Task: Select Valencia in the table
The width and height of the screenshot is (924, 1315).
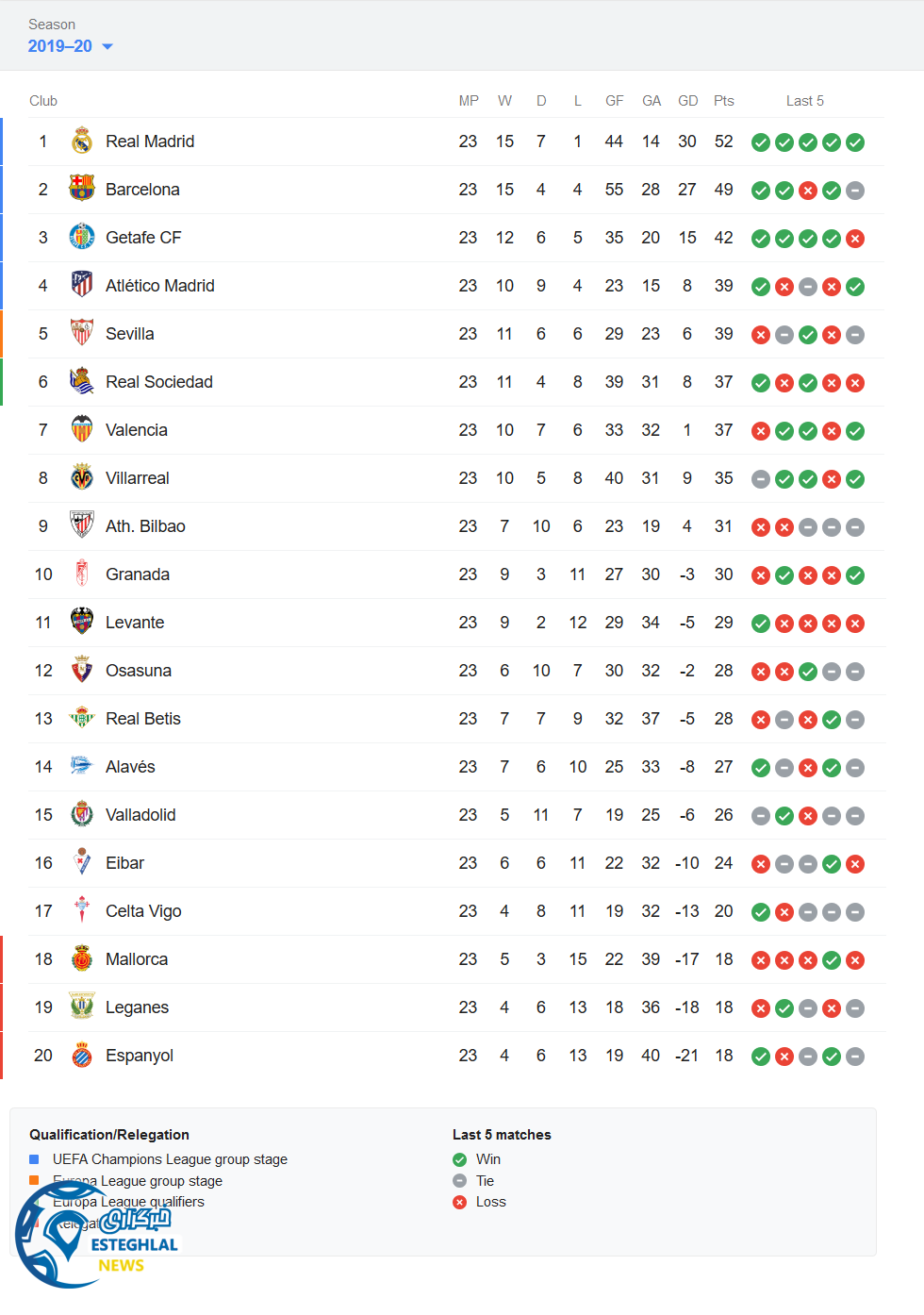Action: click(x=137, y=430)
